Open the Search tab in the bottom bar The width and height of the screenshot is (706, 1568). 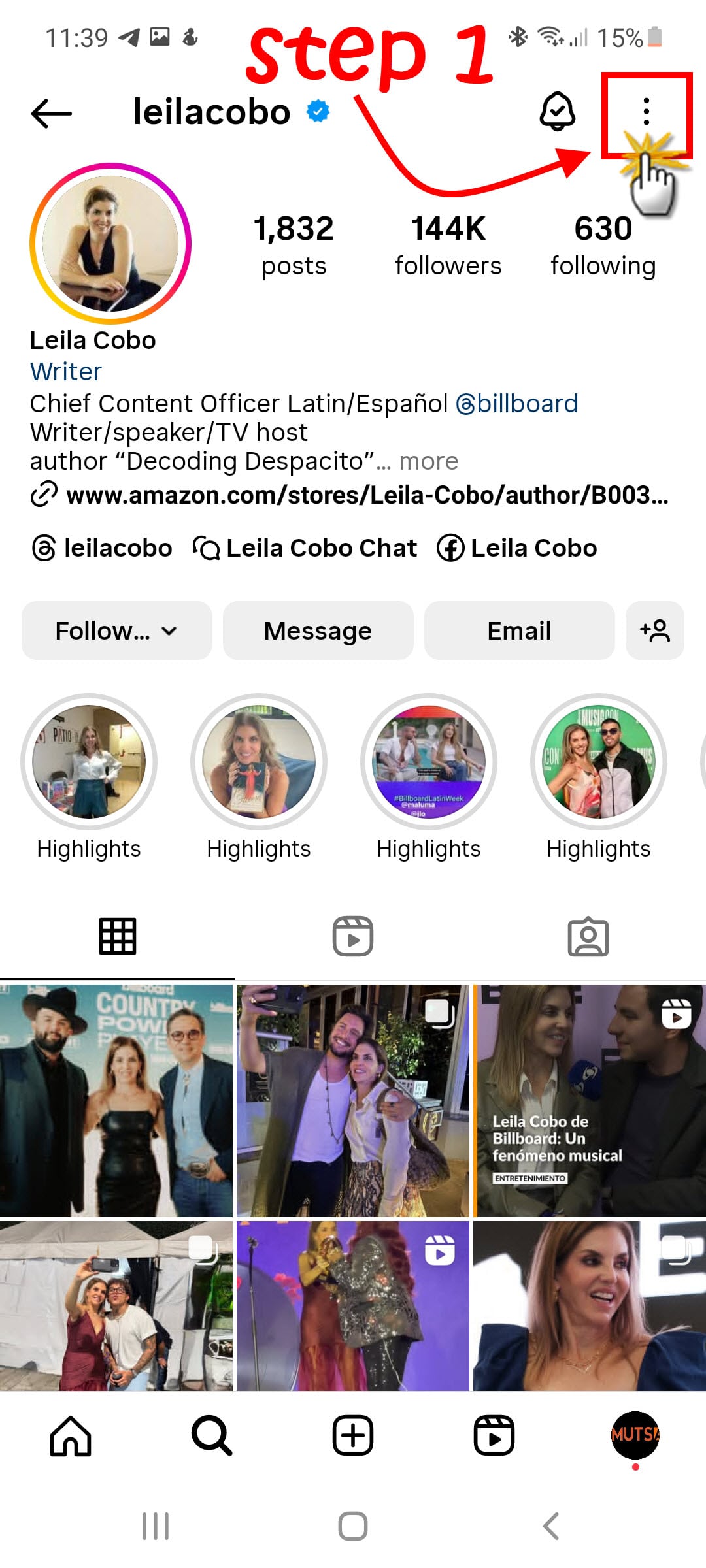click(212, 1435)
